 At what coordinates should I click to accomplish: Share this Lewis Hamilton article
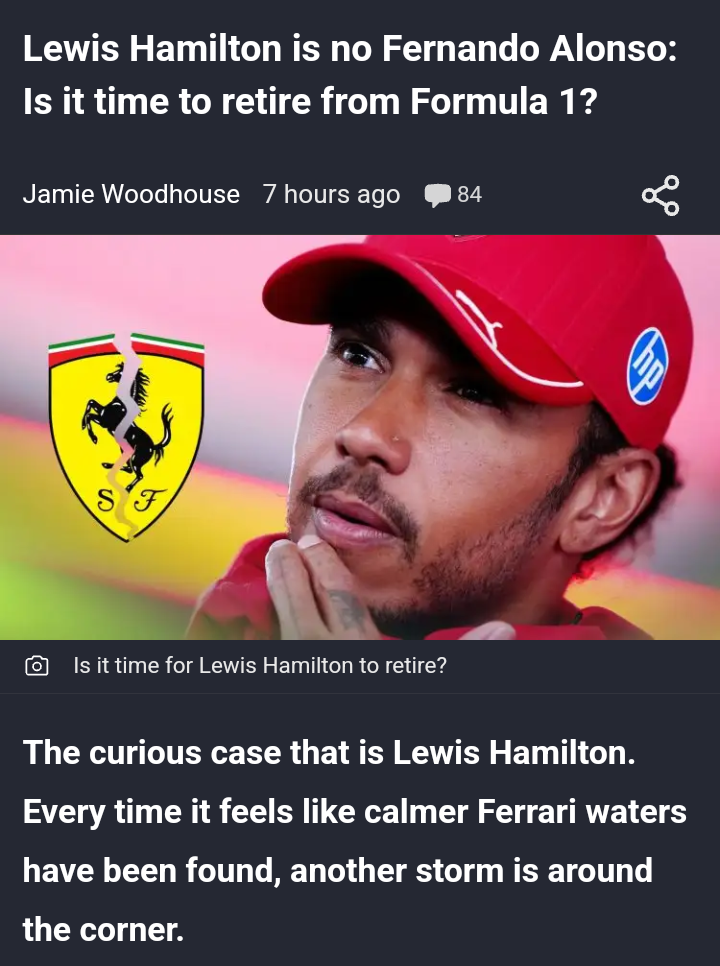pos(660,195)
